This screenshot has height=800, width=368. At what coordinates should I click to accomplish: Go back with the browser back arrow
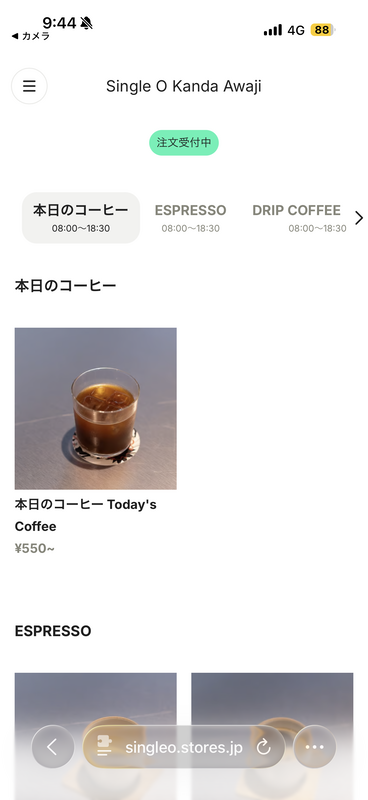tap(53, 747)
